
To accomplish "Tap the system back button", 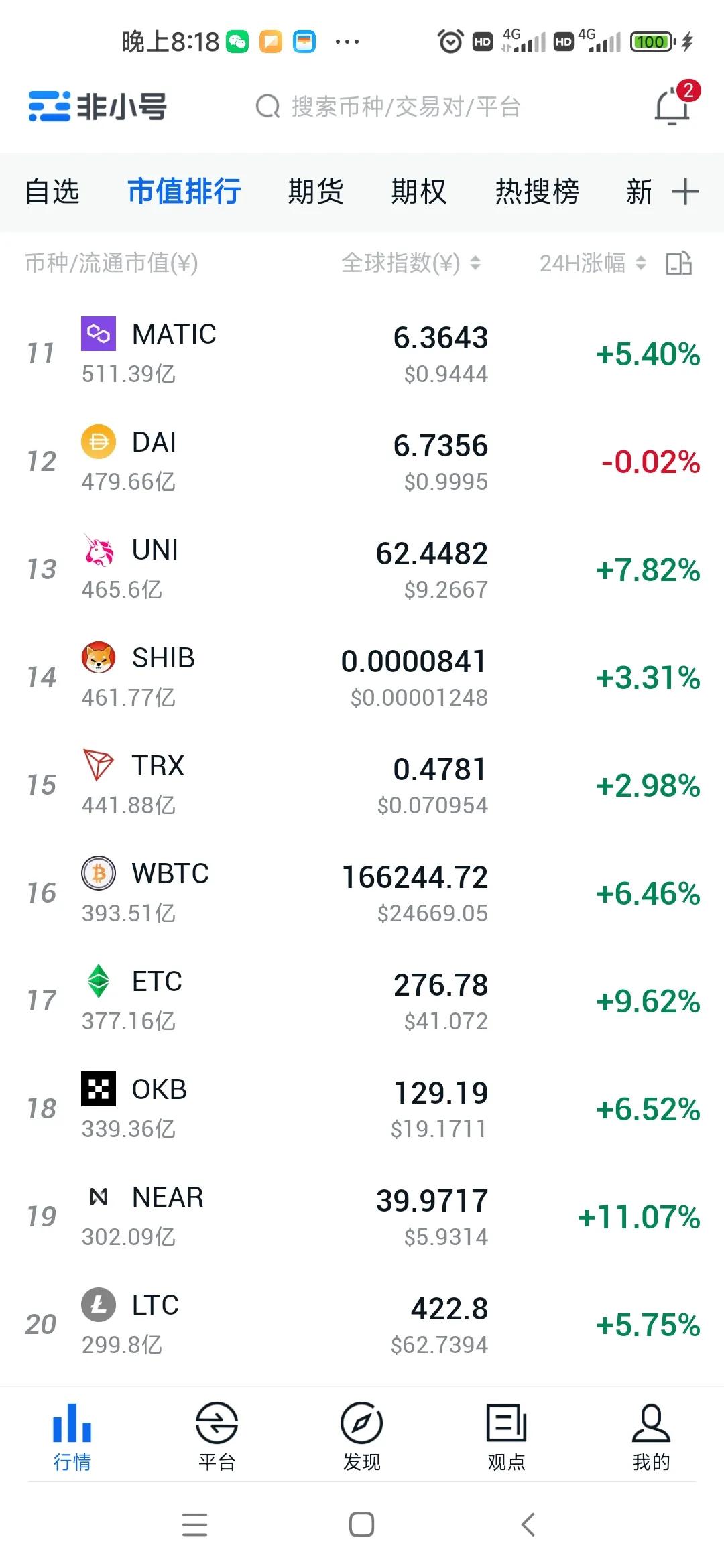I will pos(528,1524).
